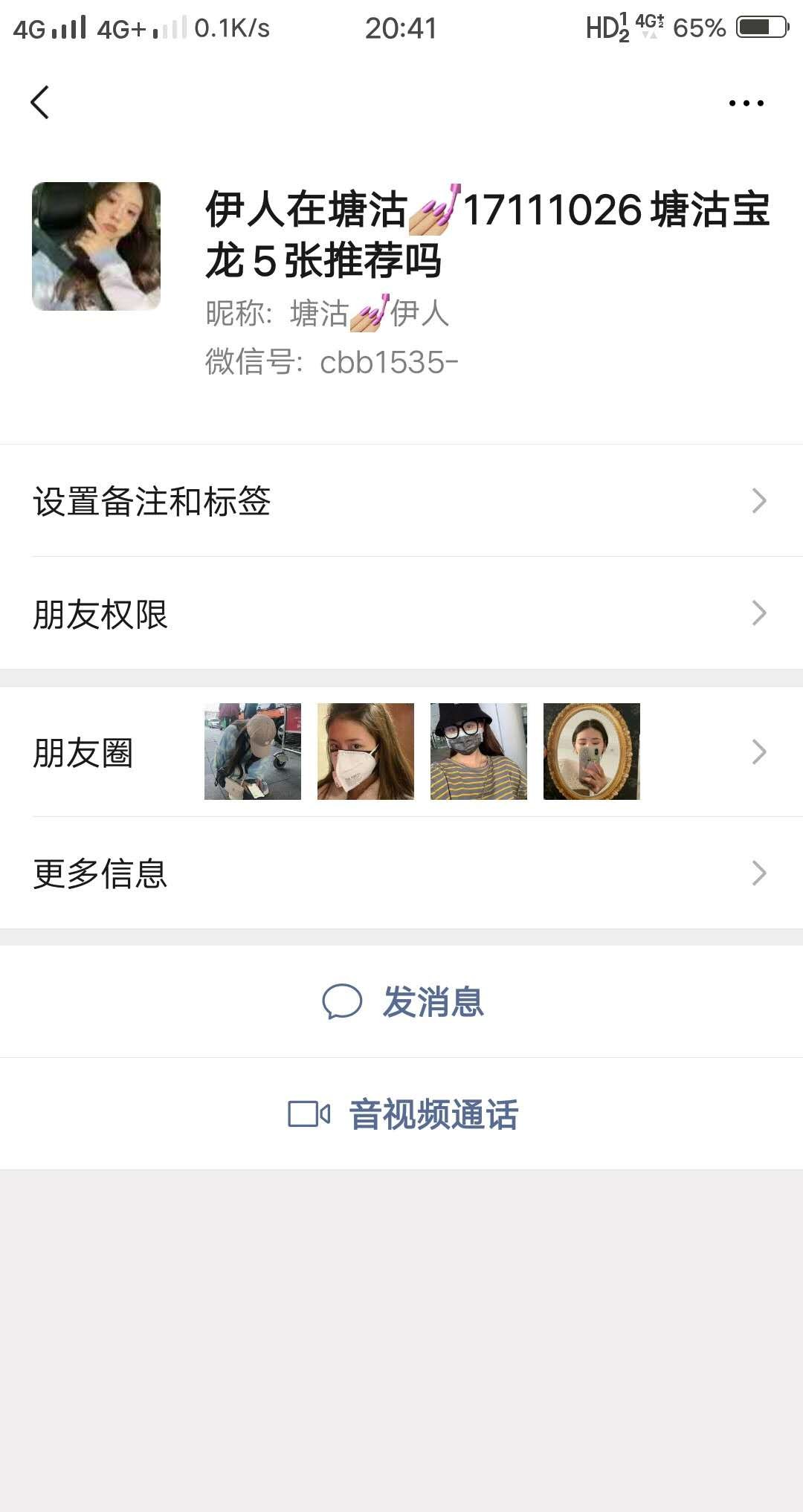The image size is (803, 1512).
Task: Open 朋友权限 settings
Action: 401,614
